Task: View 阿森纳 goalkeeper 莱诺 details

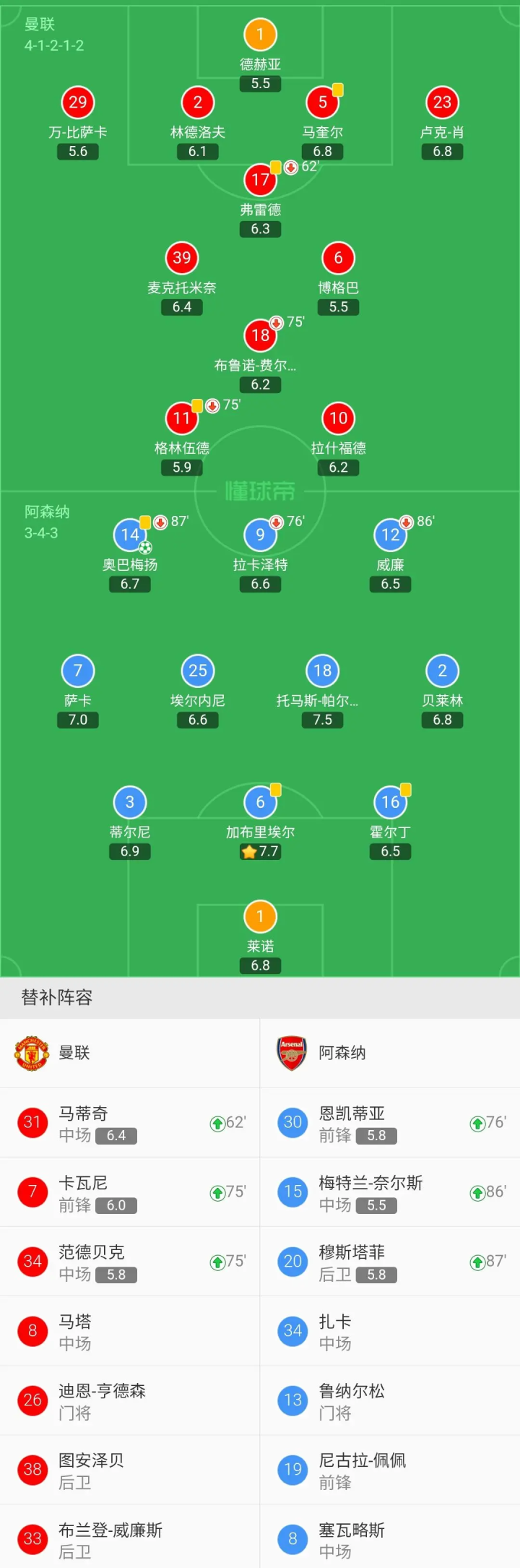Action: tap(260, 918)
